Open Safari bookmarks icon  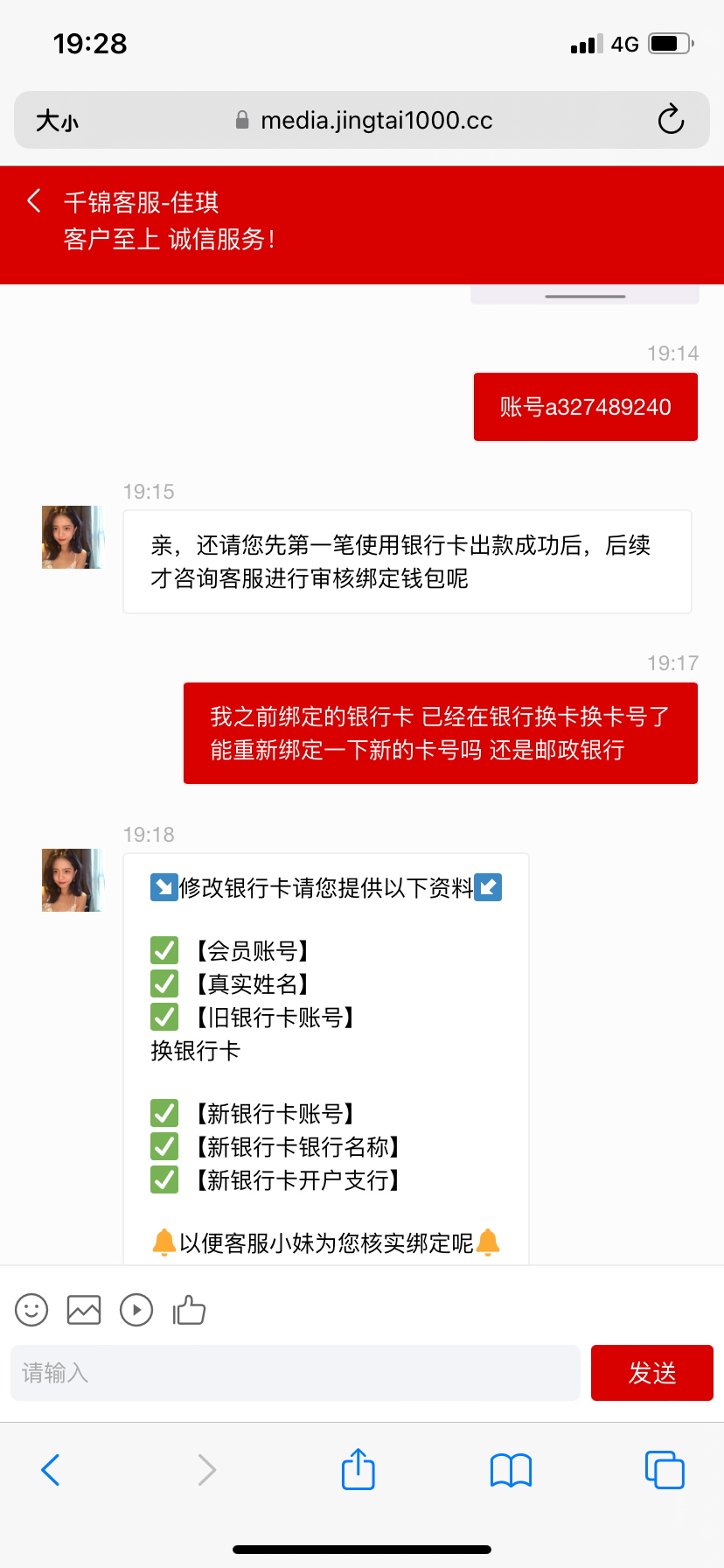pos(511,1470)
